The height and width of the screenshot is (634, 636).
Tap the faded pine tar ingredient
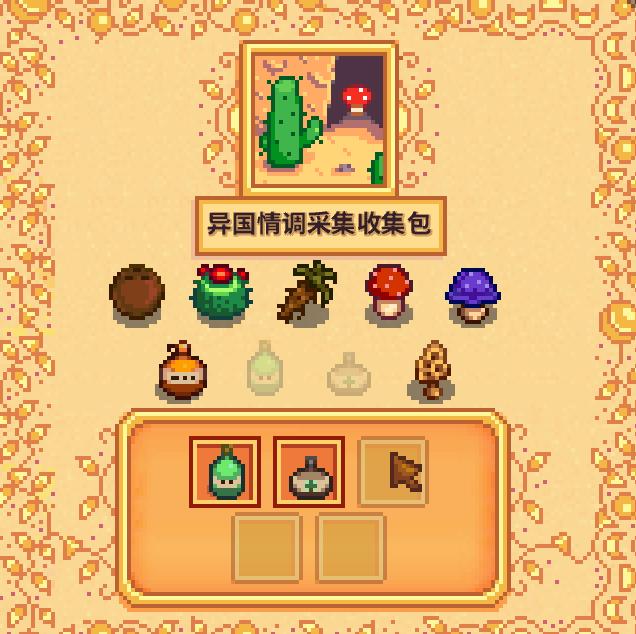(x=349, y=373)
